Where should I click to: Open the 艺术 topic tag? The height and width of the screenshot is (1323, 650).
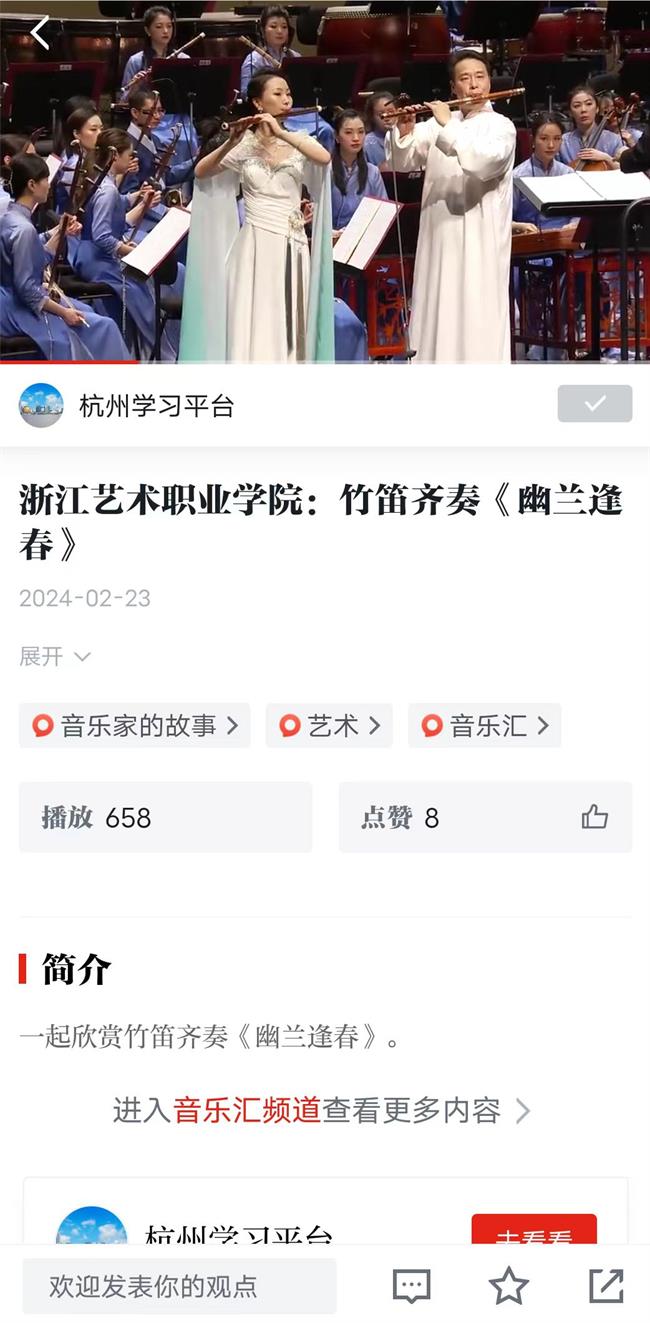click(329, 726)
